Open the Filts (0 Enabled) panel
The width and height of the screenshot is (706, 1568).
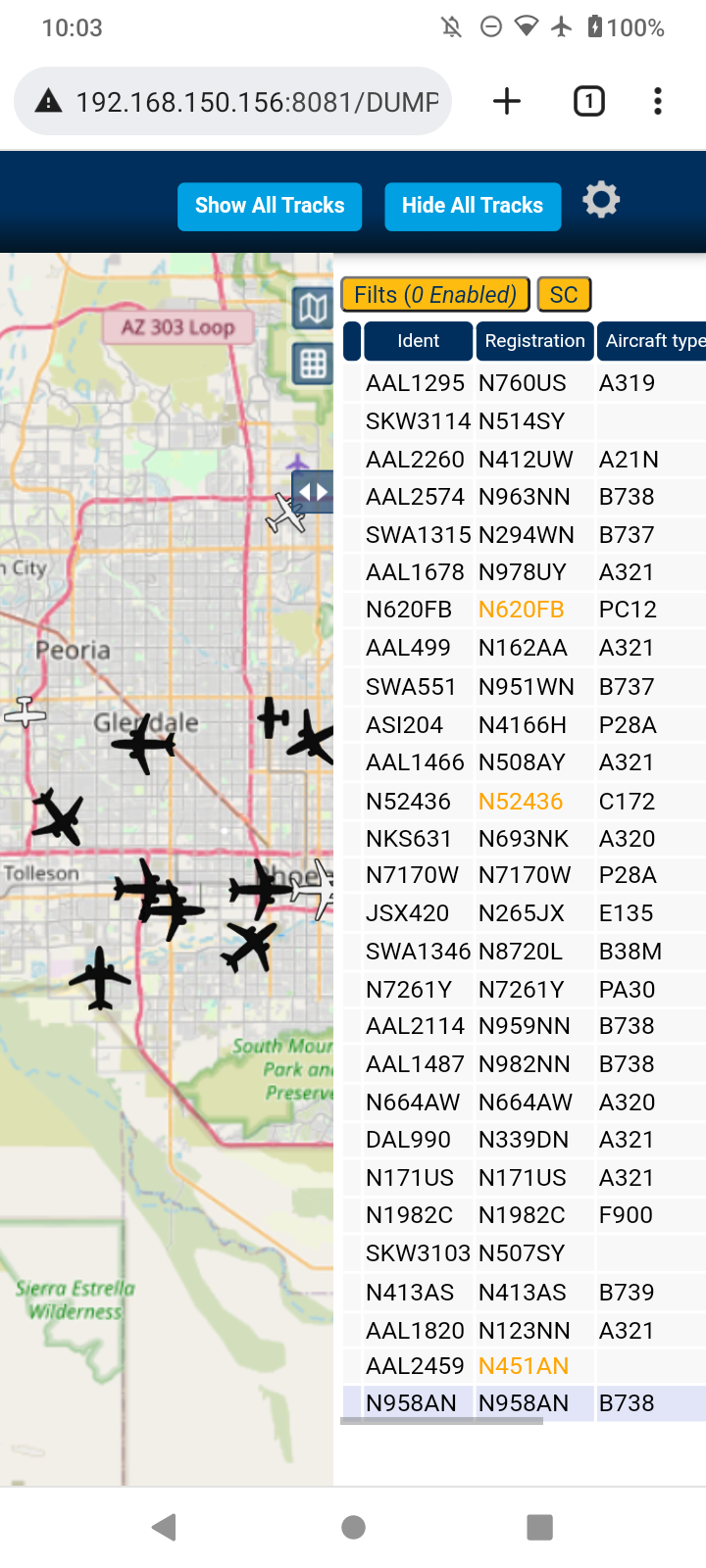click(435, 295)
